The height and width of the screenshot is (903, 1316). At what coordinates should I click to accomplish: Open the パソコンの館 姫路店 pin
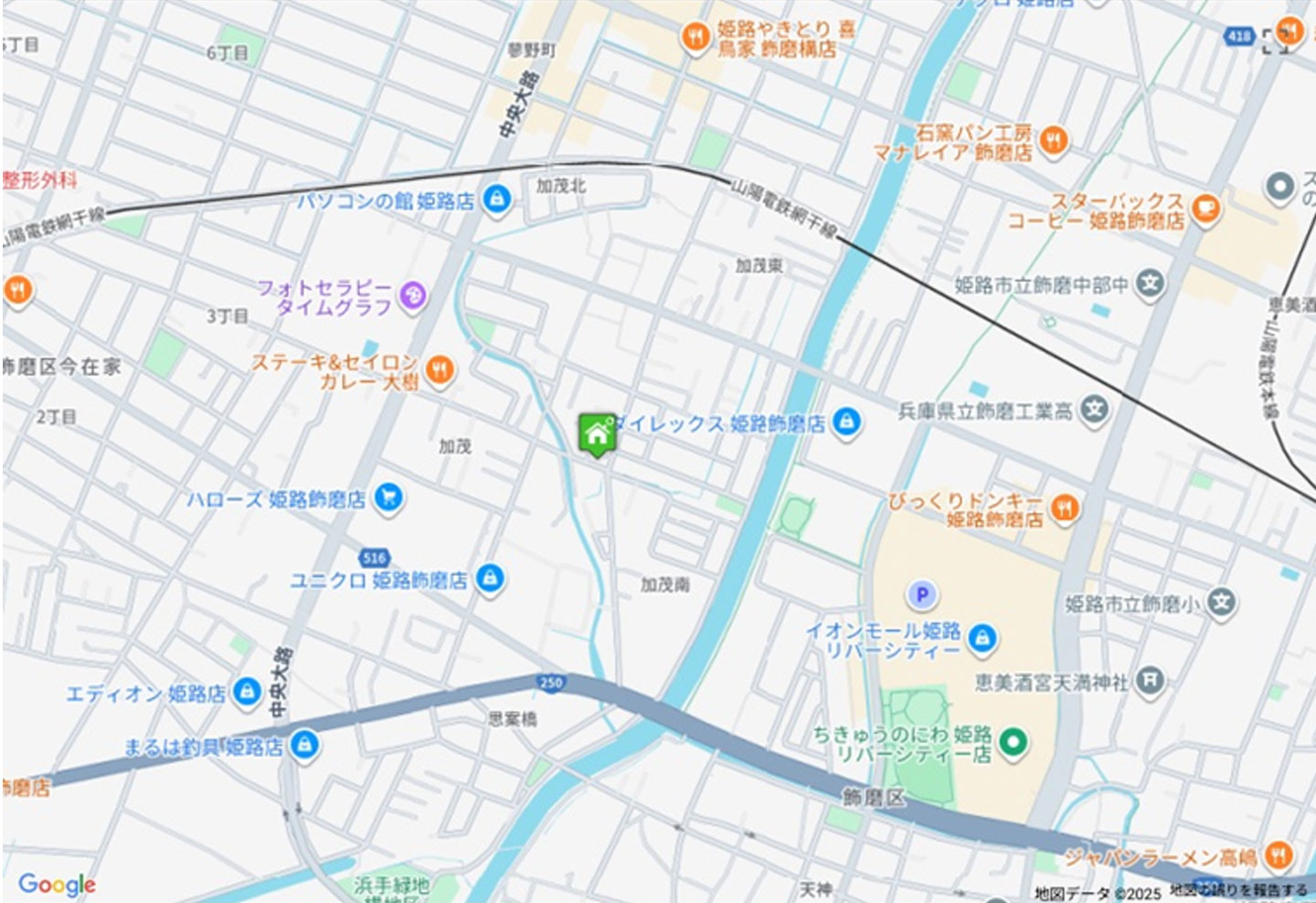496,199
